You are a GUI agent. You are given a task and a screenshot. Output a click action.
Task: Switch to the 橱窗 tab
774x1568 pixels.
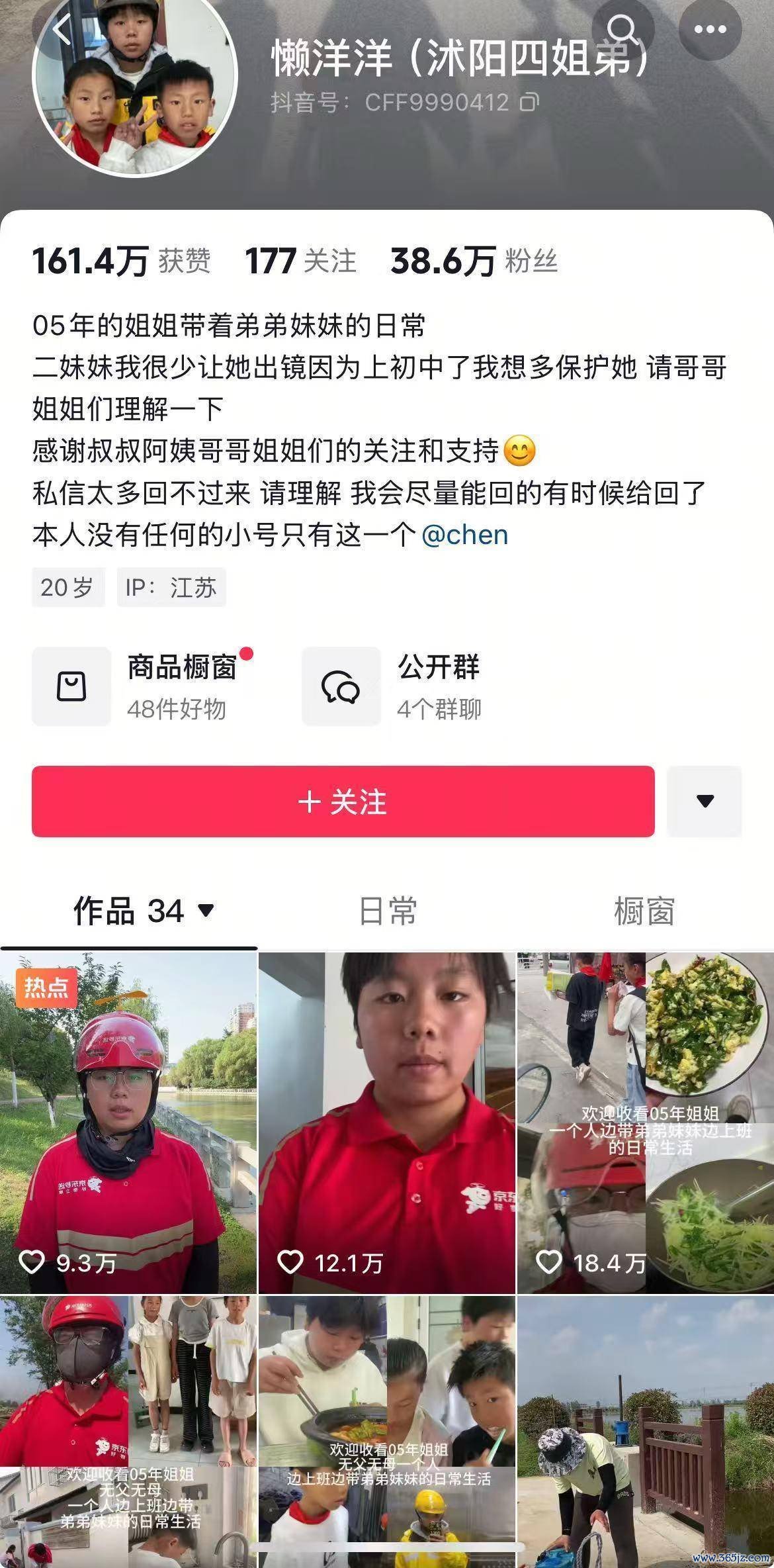tap(644, 911)
